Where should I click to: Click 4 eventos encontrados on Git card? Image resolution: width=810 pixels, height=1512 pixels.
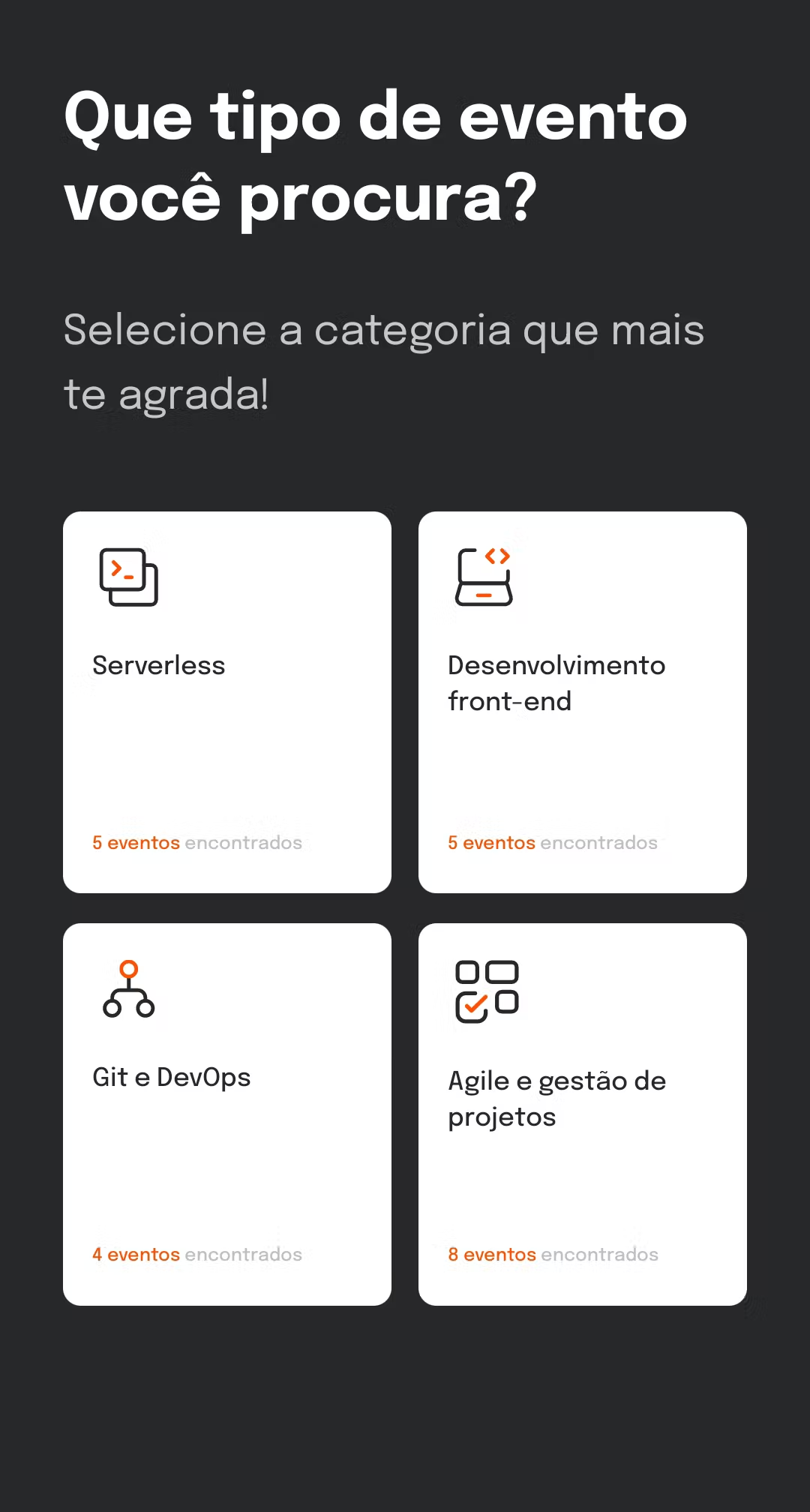click(196, 1254)
